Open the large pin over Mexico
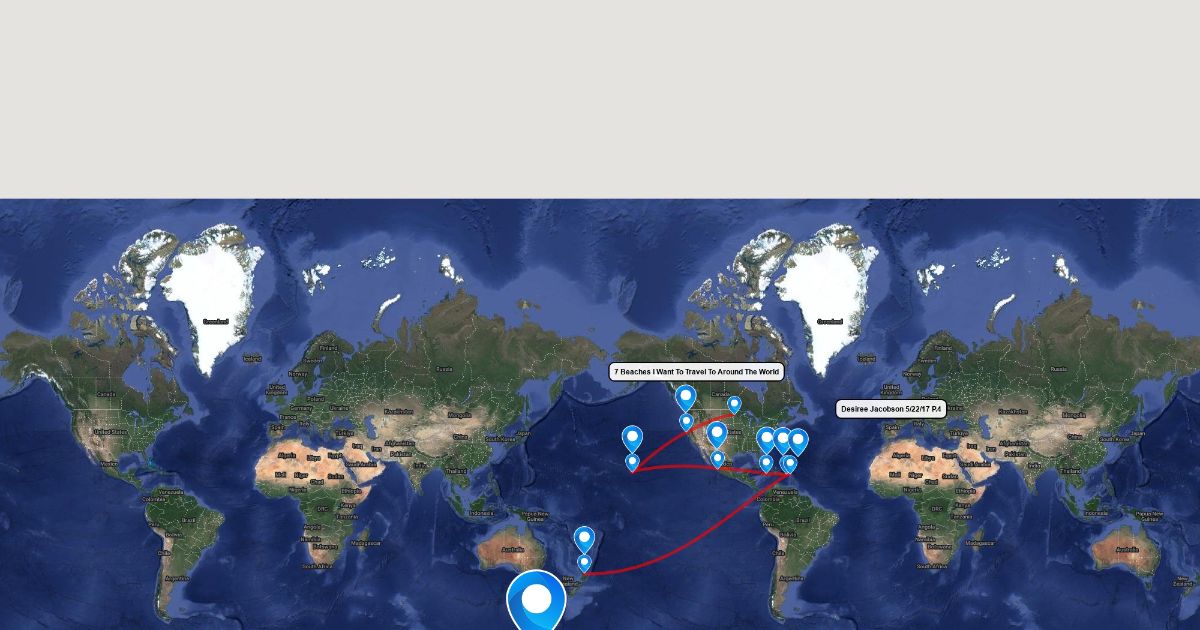The image size is (1200, 630). (x=717, y=433)
